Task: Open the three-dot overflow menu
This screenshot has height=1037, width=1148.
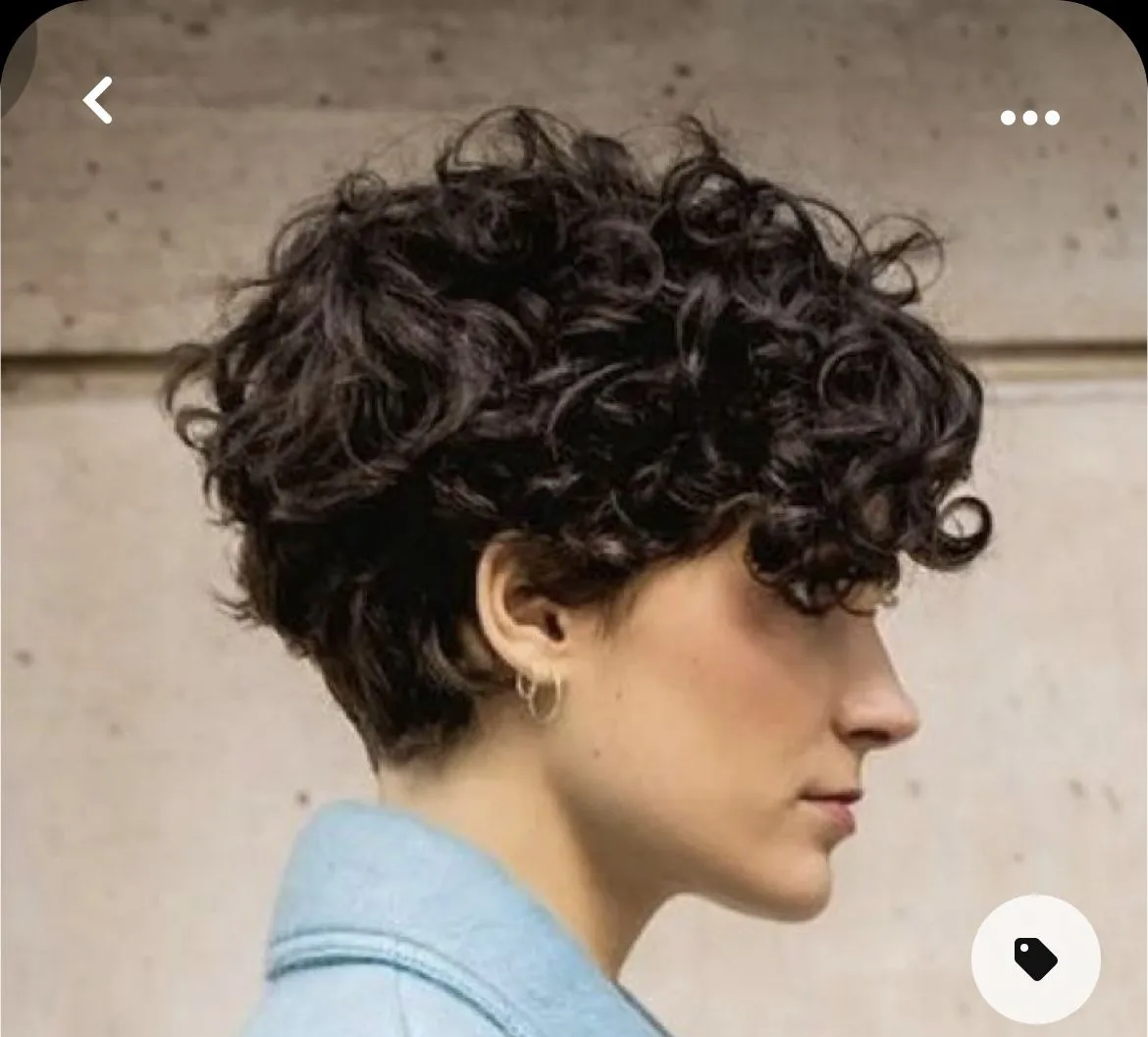Action: pos(1029,118)
